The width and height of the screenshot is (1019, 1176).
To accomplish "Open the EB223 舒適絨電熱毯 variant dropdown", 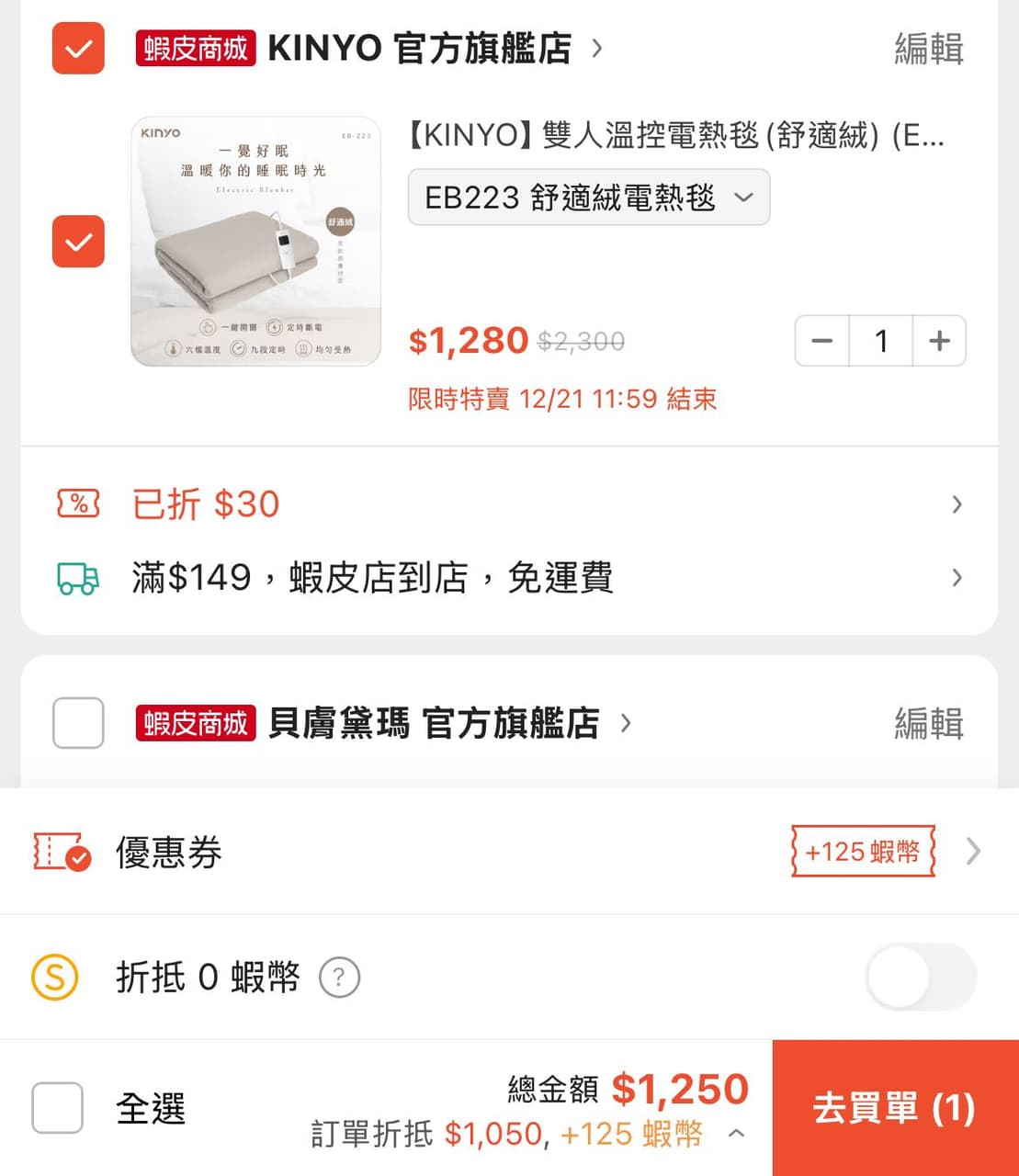I will 588,197.
